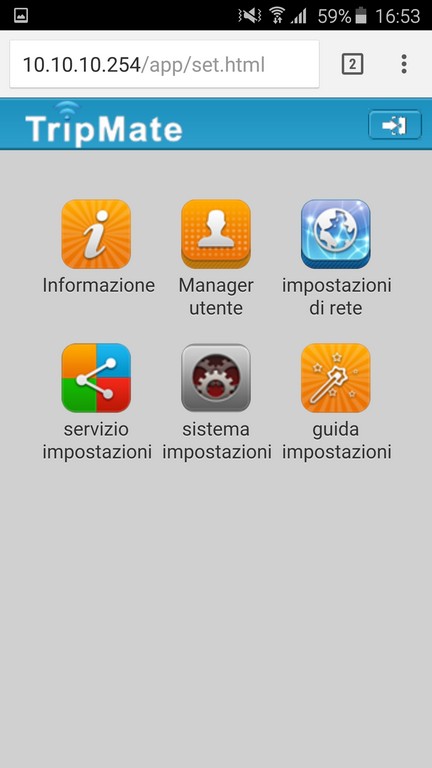Tap the browser address bar
432x768 pixels.
(x=165, y=64)
